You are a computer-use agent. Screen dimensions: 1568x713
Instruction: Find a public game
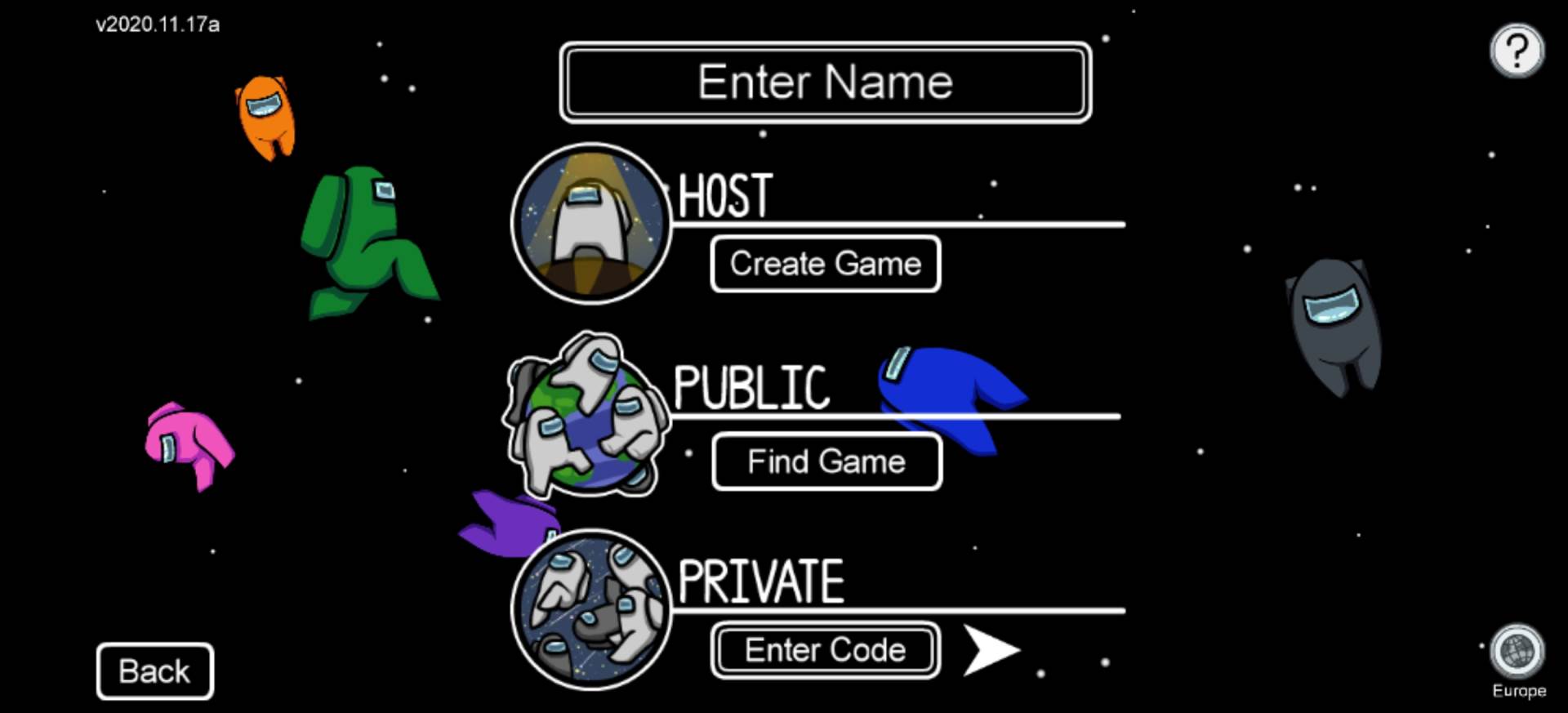coord(826,462)
